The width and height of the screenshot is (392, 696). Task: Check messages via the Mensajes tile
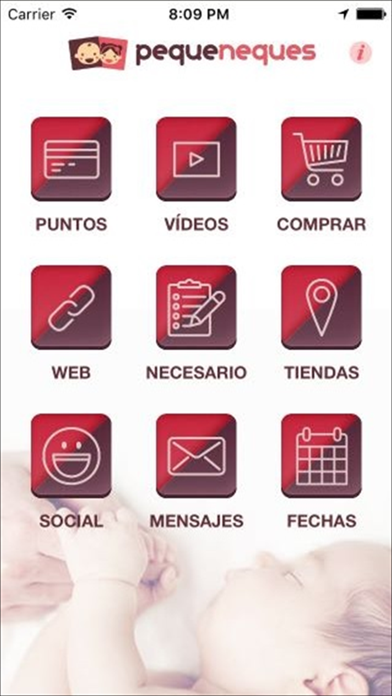tap(196, 455)
